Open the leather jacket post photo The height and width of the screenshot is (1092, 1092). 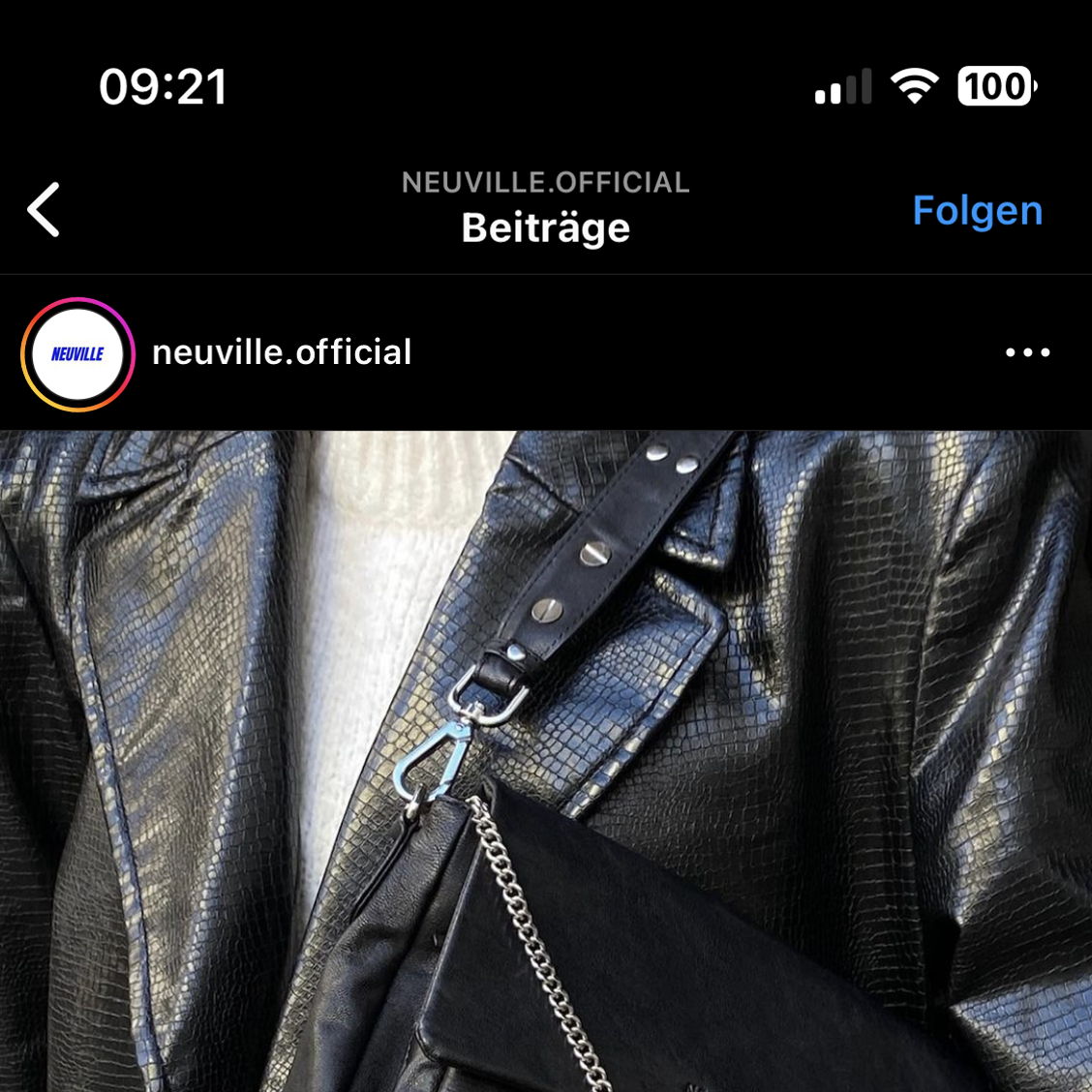(x=546, y=761)
